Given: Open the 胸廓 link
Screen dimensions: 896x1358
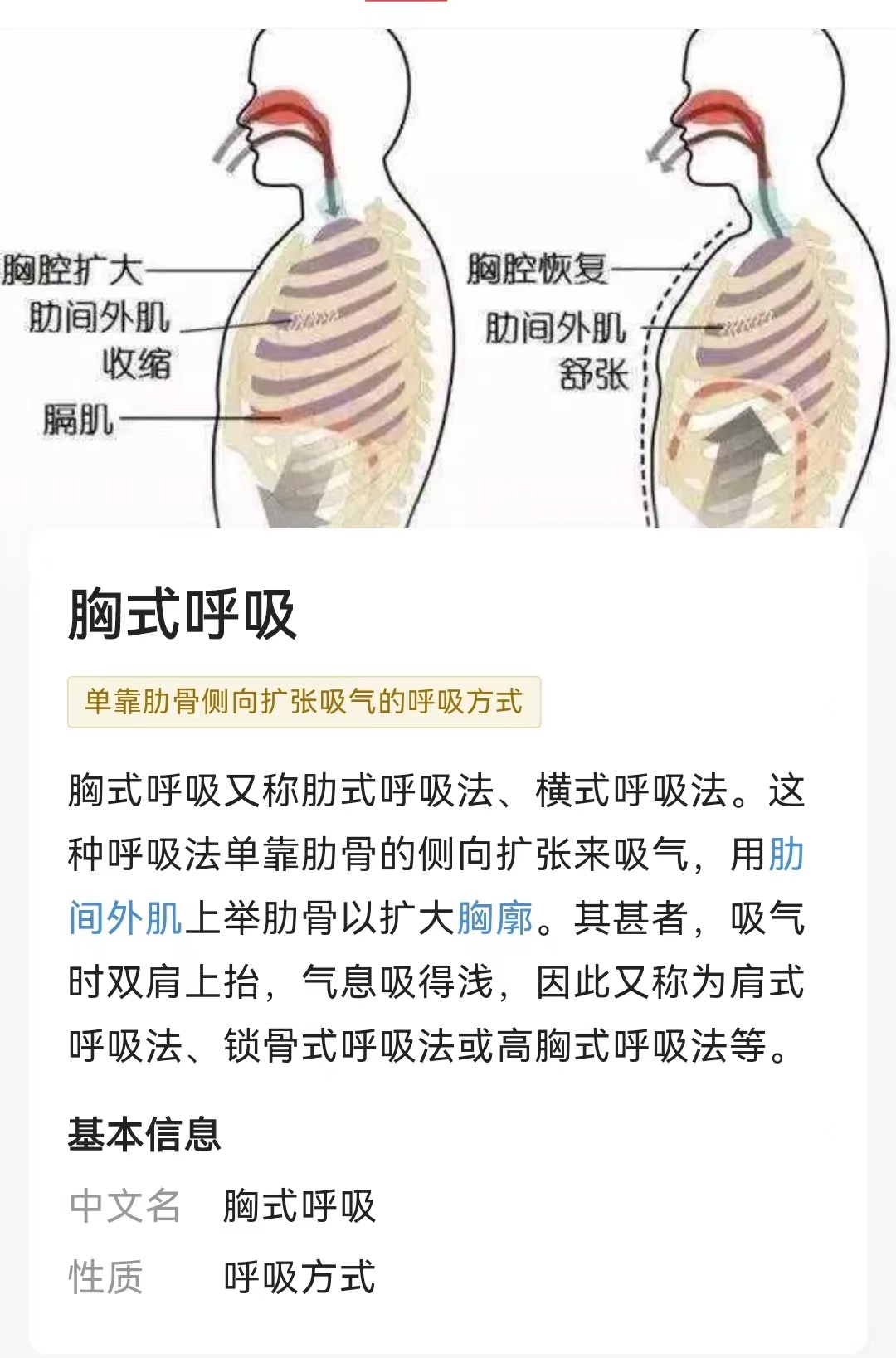Looking at the screenshot, I should 494,918.
